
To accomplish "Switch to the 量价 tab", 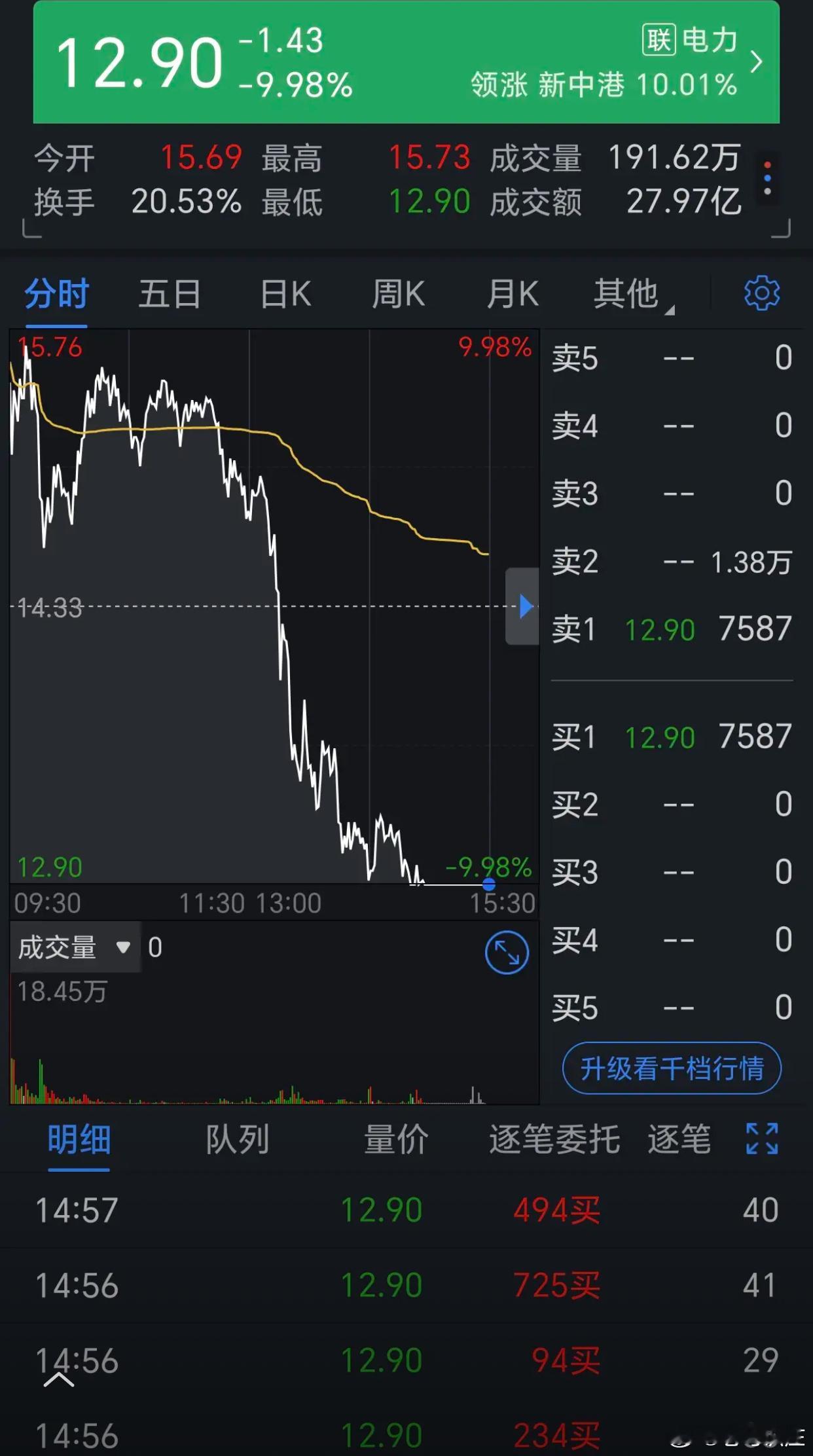I will point(396,1140).
